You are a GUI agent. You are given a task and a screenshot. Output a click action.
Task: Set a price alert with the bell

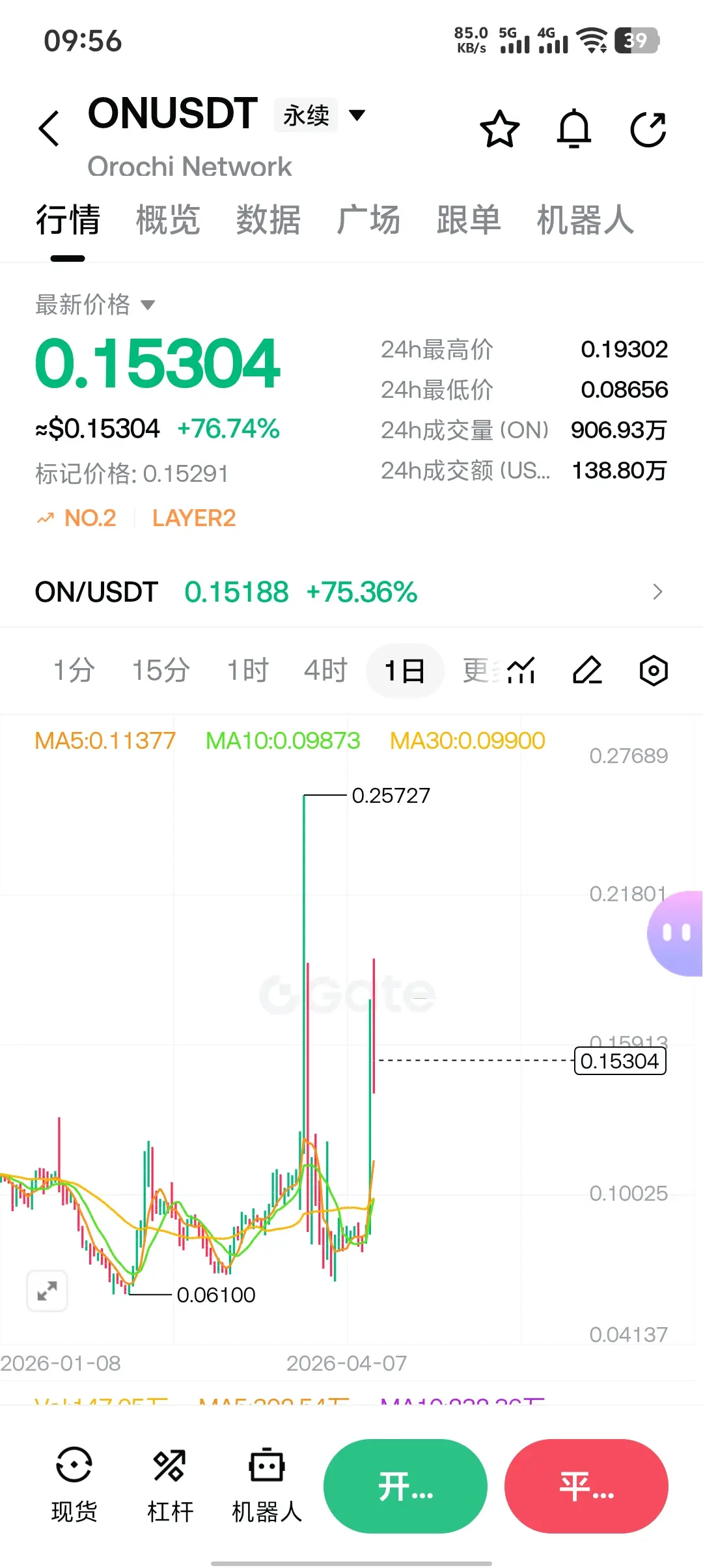[x=574, y=129]
